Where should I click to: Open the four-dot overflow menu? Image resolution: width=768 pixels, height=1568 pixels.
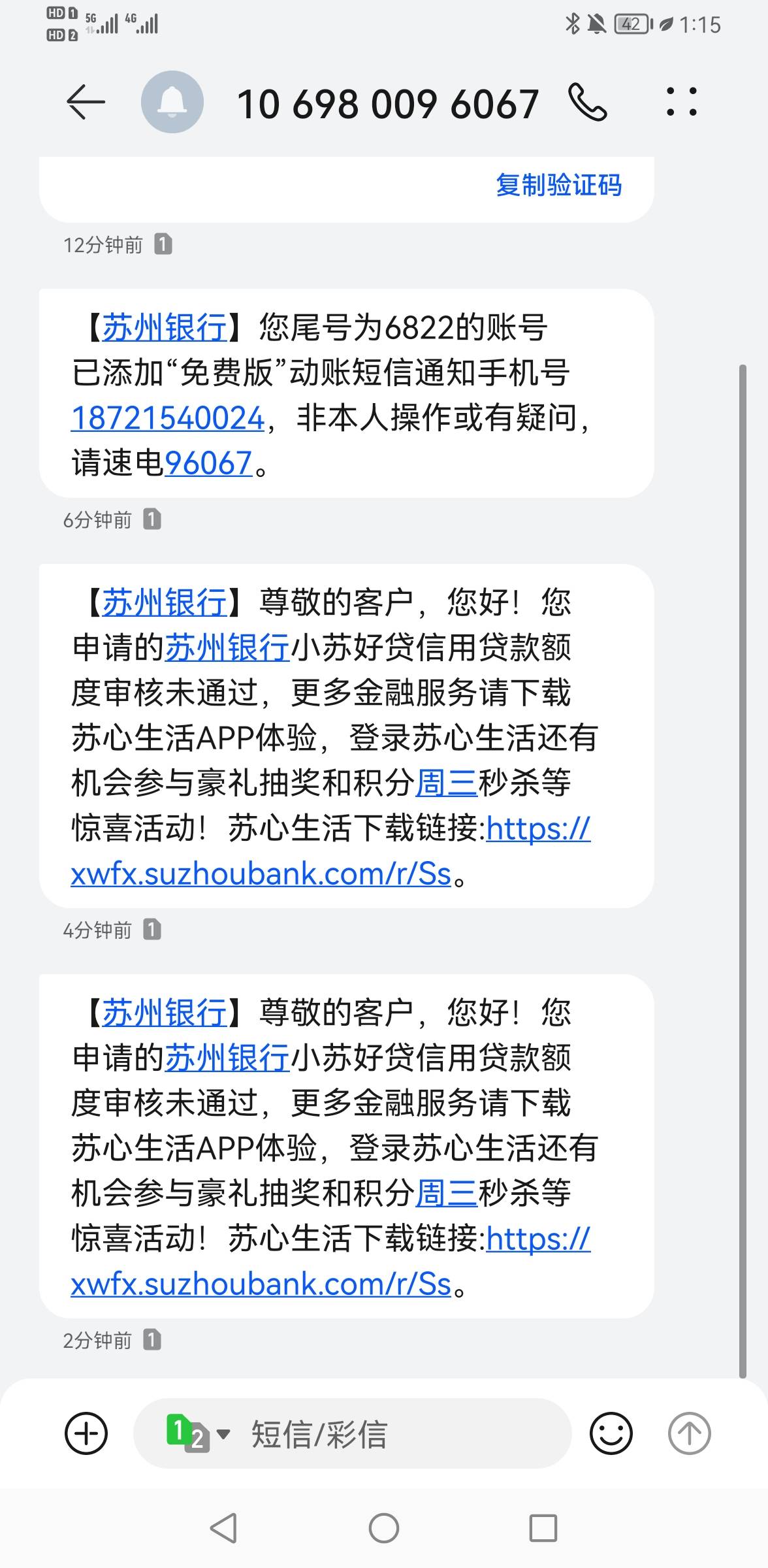[x=682, y=103]
